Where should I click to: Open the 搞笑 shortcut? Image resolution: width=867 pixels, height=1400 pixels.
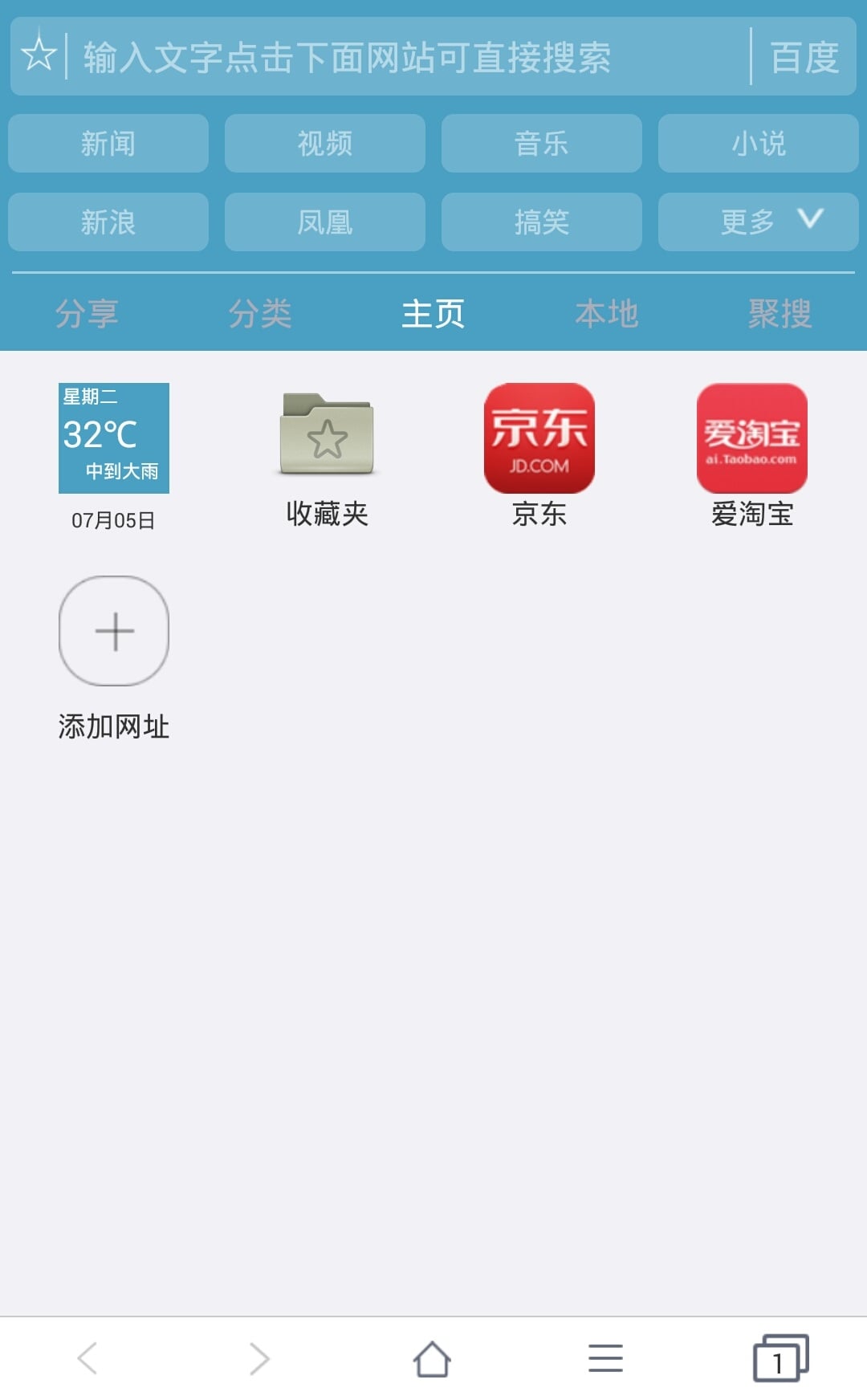click(542, 222)
